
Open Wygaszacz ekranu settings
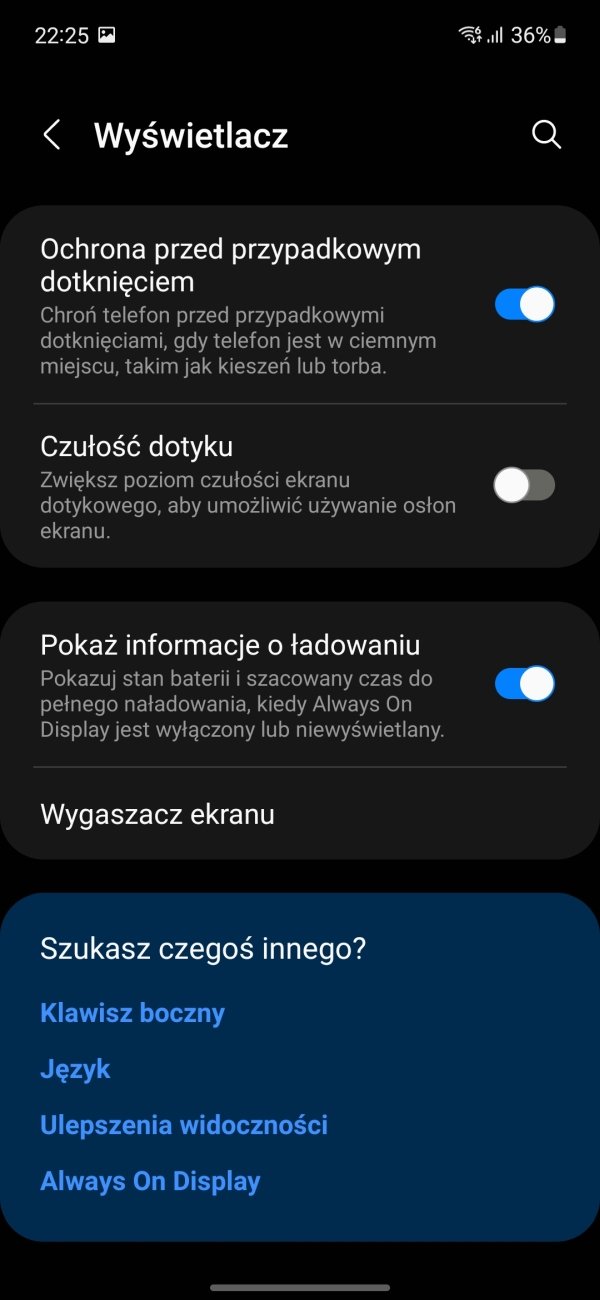[x=300, y=815]
